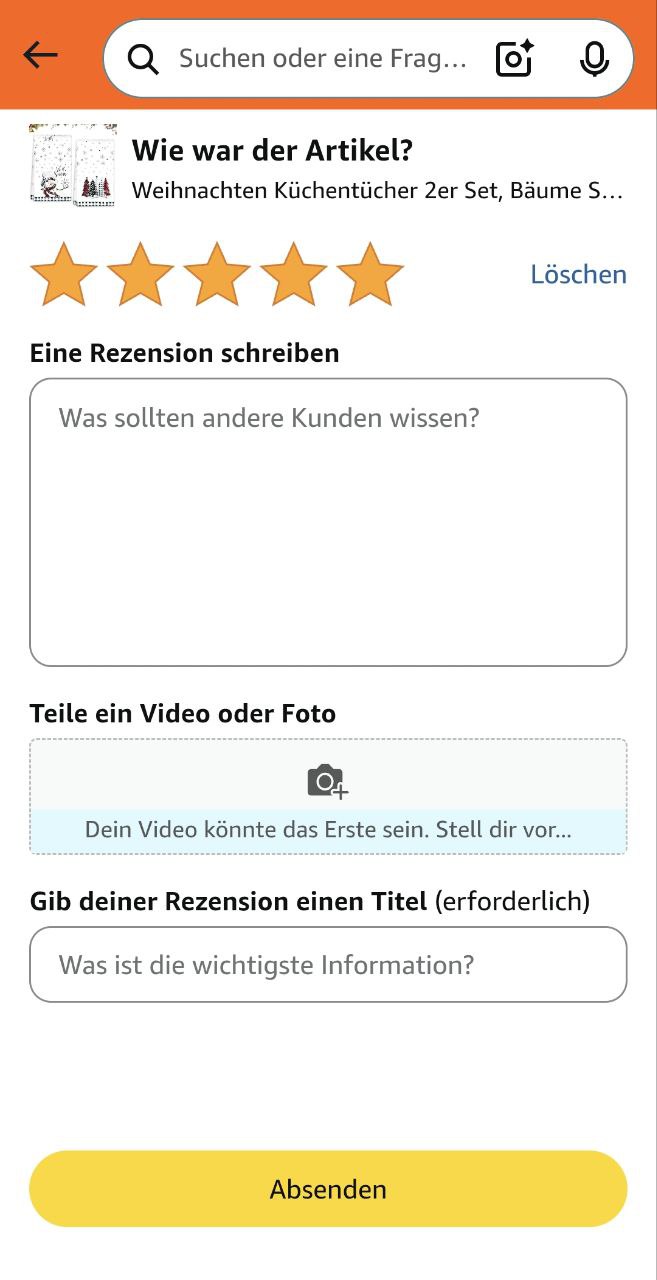Open the Weihnachten Küchentücher product thumbnail

73,165
